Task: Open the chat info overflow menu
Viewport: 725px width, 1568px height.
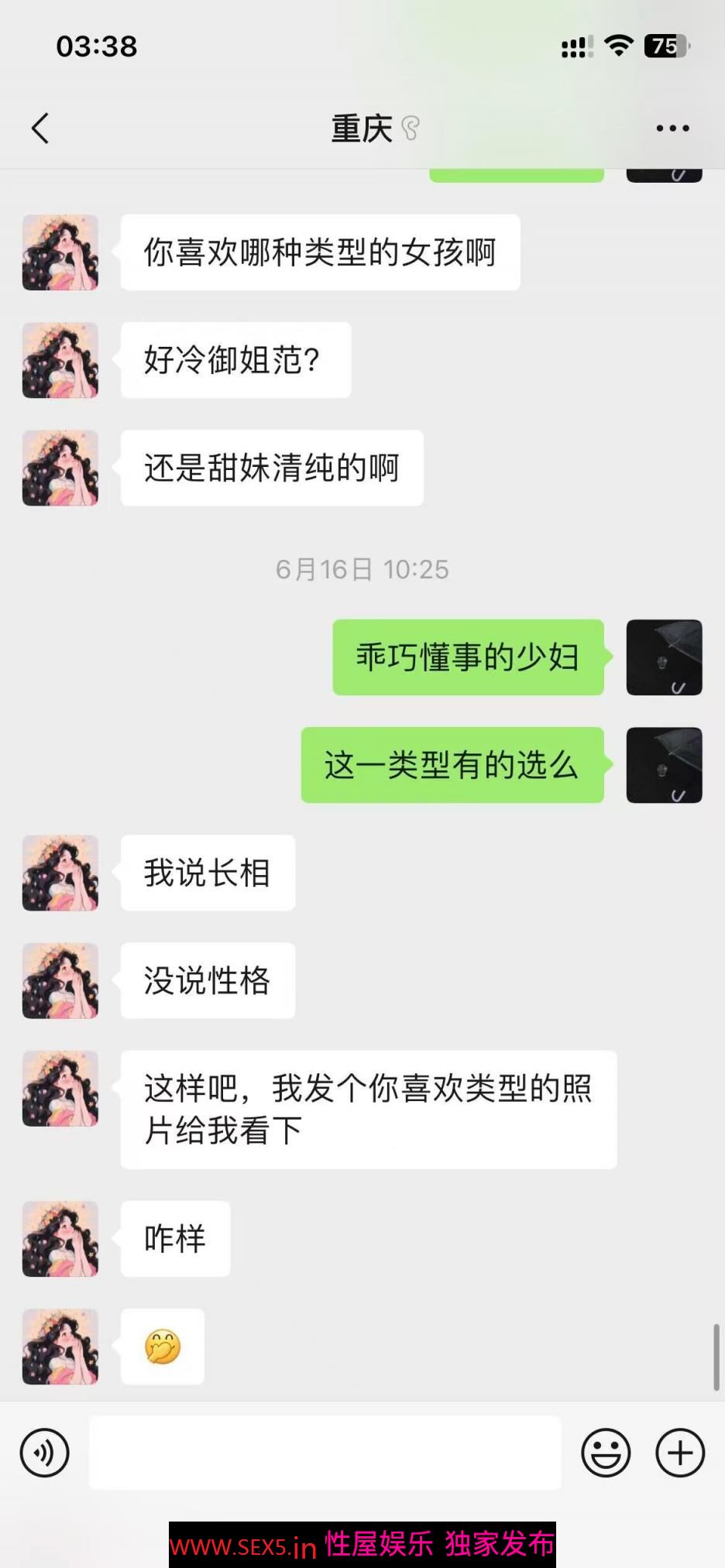Action: point(672,129)
